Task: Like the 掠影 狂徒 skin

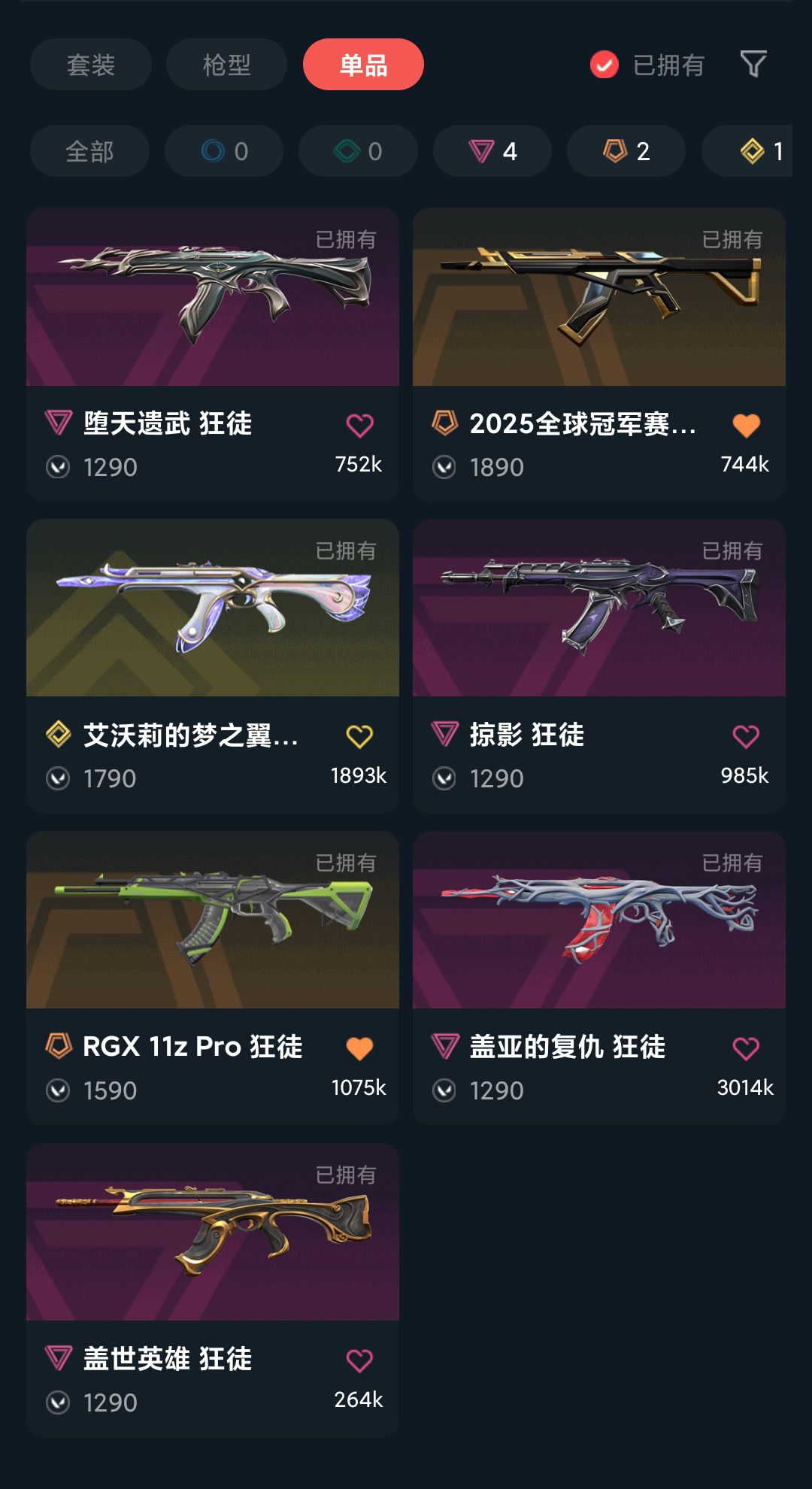Action: click(746, 736)
